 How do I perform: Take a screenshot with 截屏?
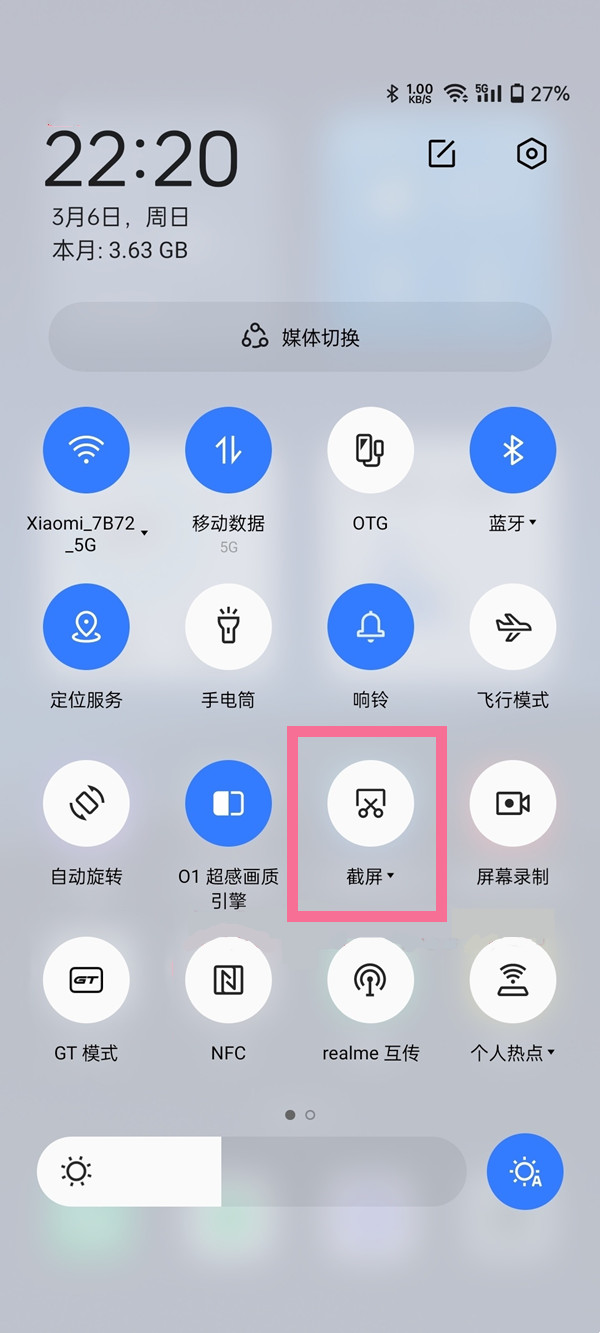click(x=370, y=804)
